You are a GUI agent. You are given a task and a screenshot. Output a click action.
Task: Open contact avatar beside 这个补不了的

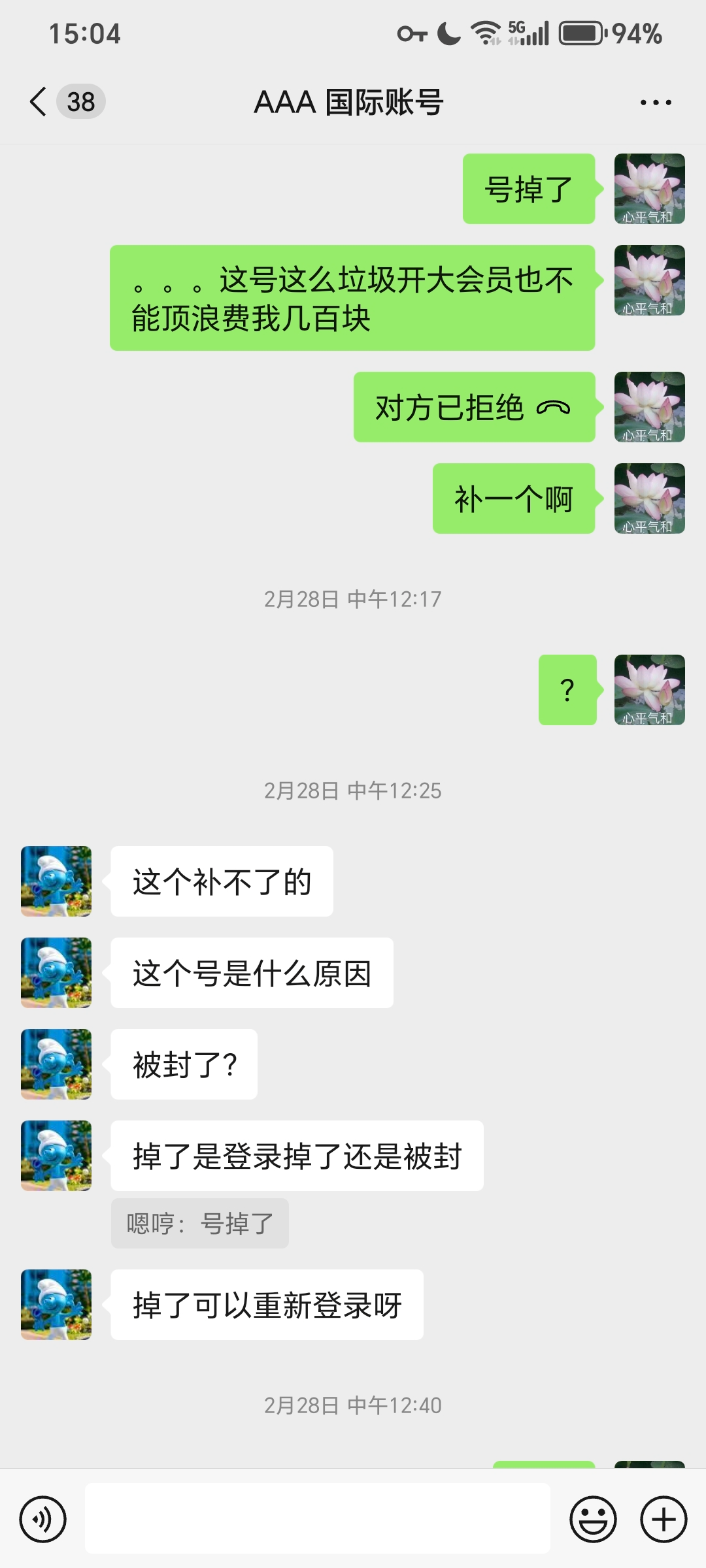pos(56,881)
